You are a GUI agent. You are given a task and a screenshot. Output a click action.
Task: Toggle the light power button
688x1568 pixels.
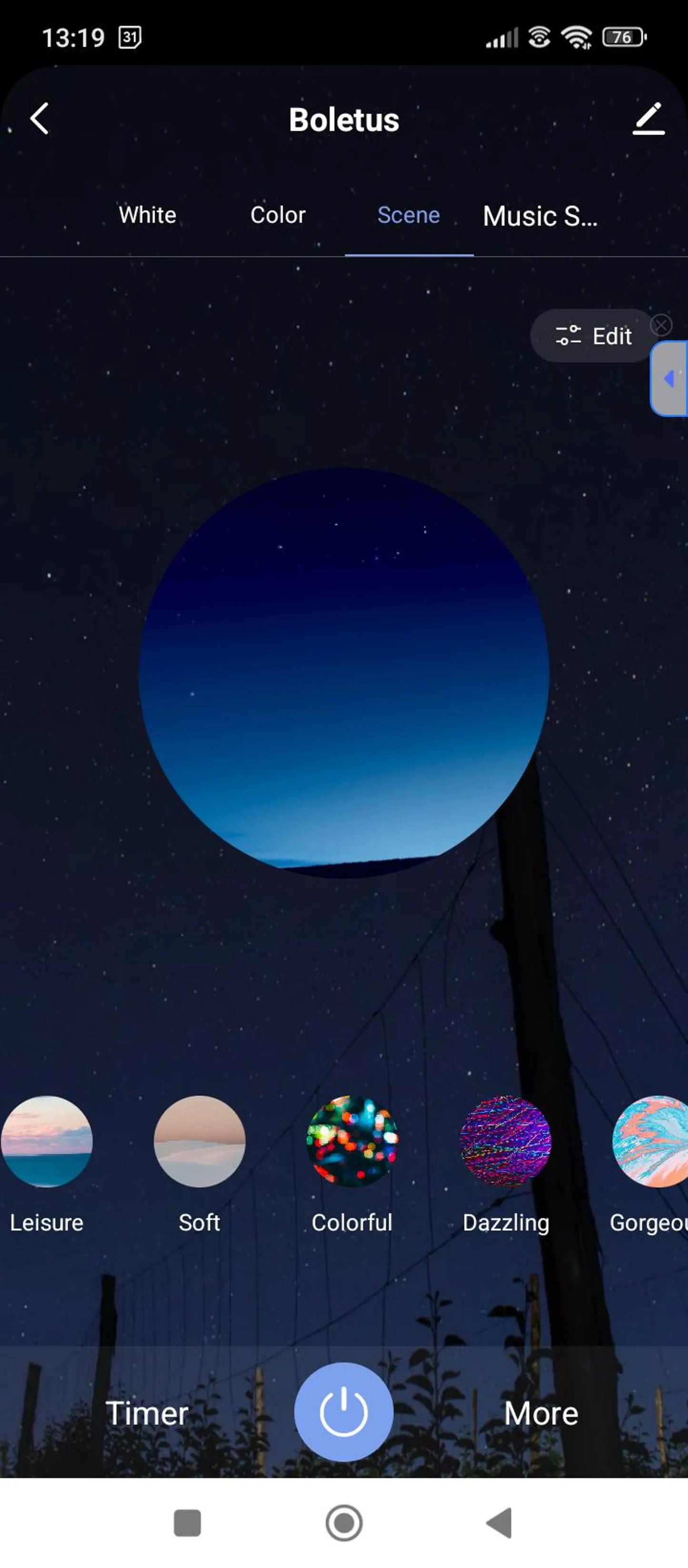coord(344,1412)
